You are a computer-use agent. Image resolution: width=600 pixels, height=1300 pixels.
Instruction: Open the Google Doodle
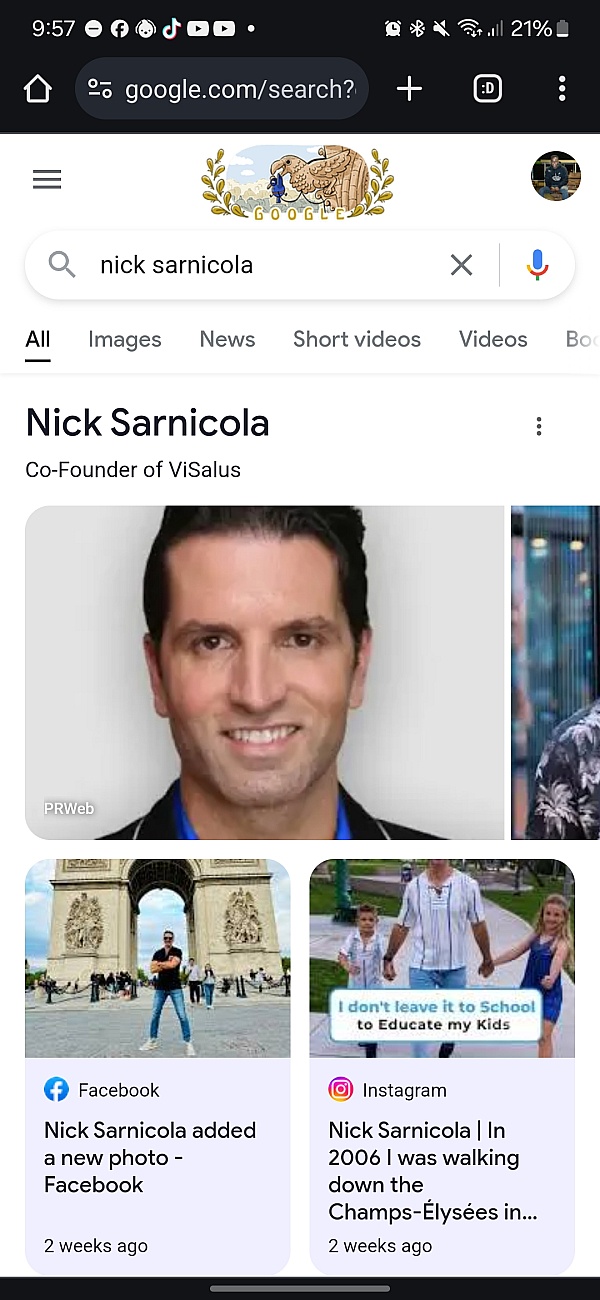(x=297, y=182)
